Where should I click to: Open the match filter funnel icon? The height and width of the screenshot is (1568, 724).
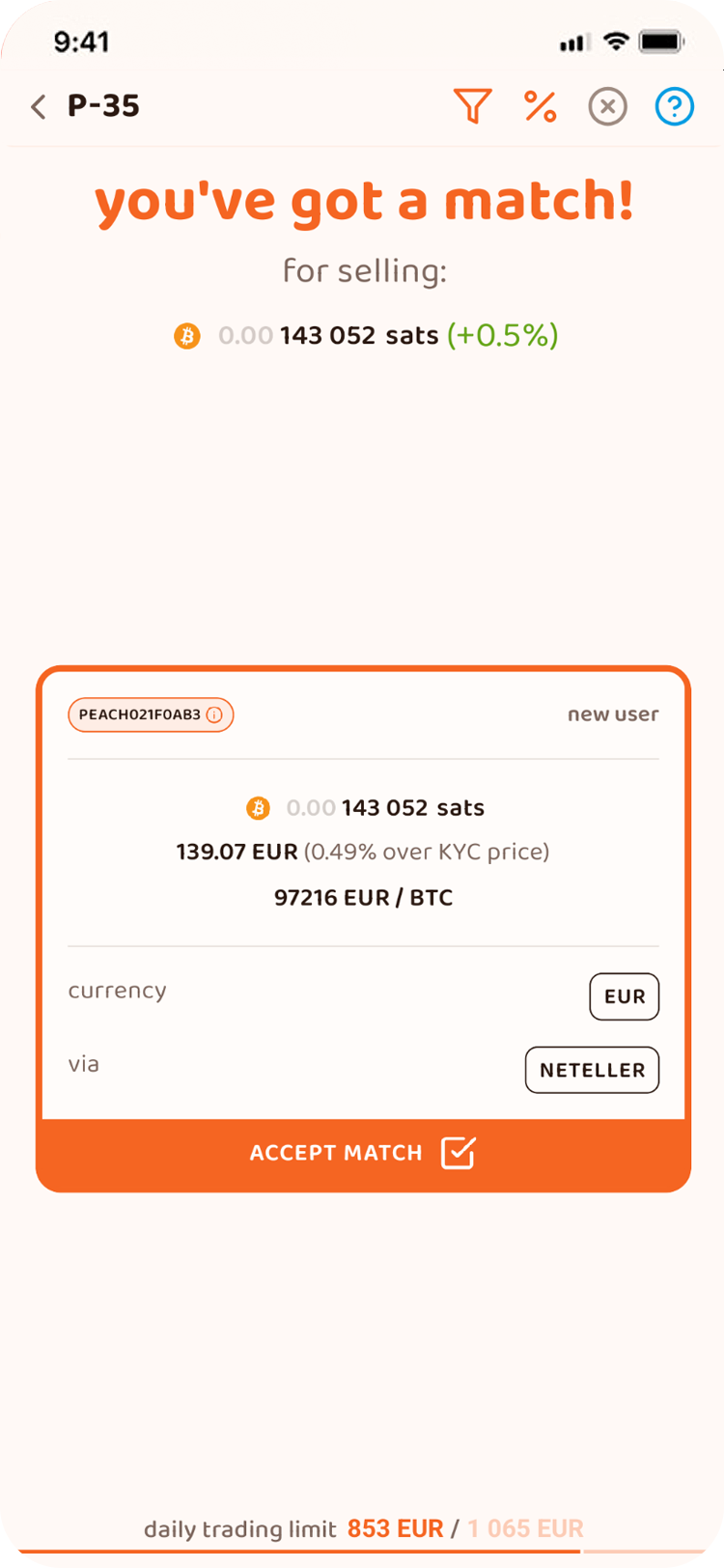coord(473,106)
